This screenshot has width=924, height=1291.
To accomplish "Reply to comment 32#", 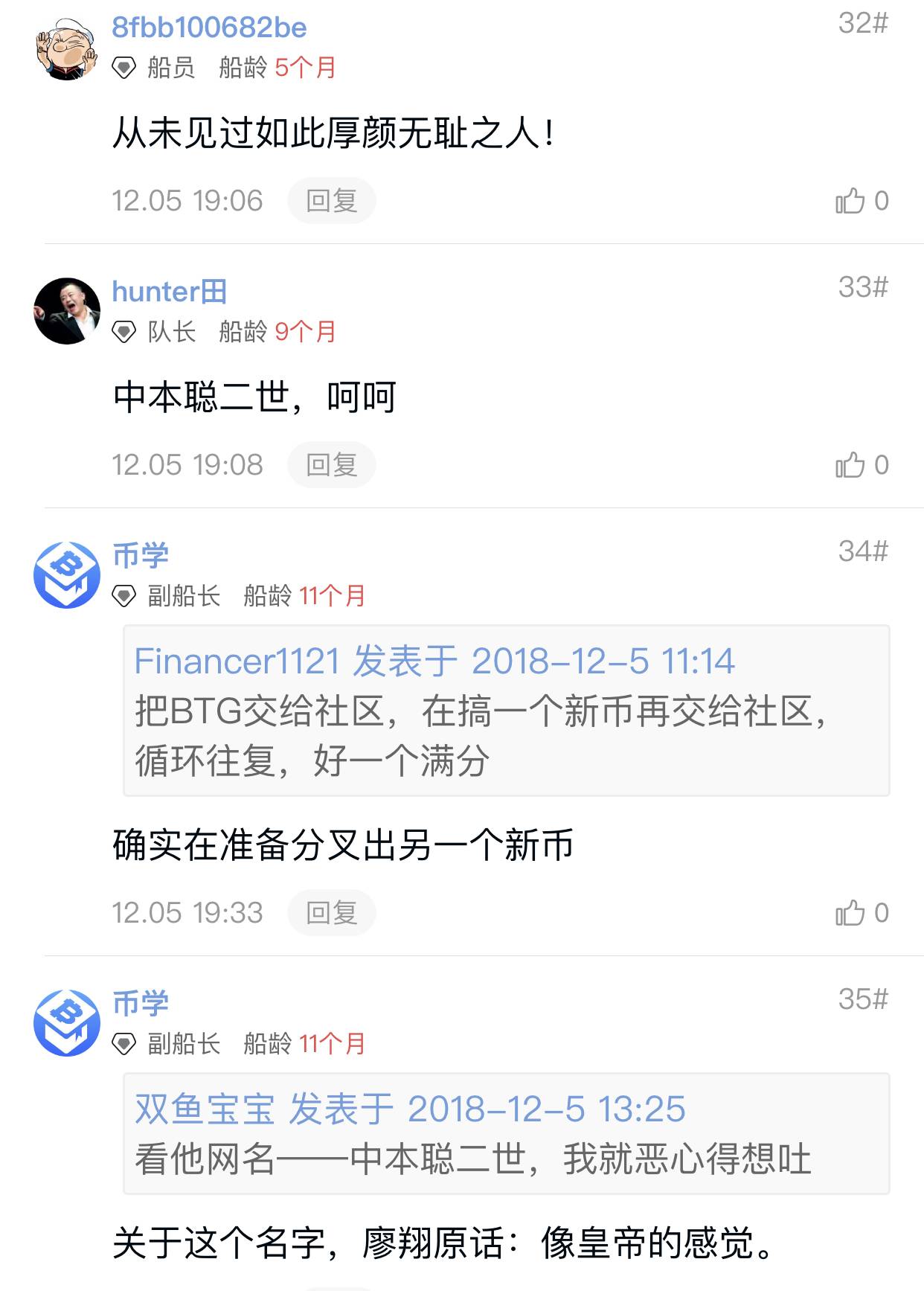I will pyautogui.click(x=331, y=201).
